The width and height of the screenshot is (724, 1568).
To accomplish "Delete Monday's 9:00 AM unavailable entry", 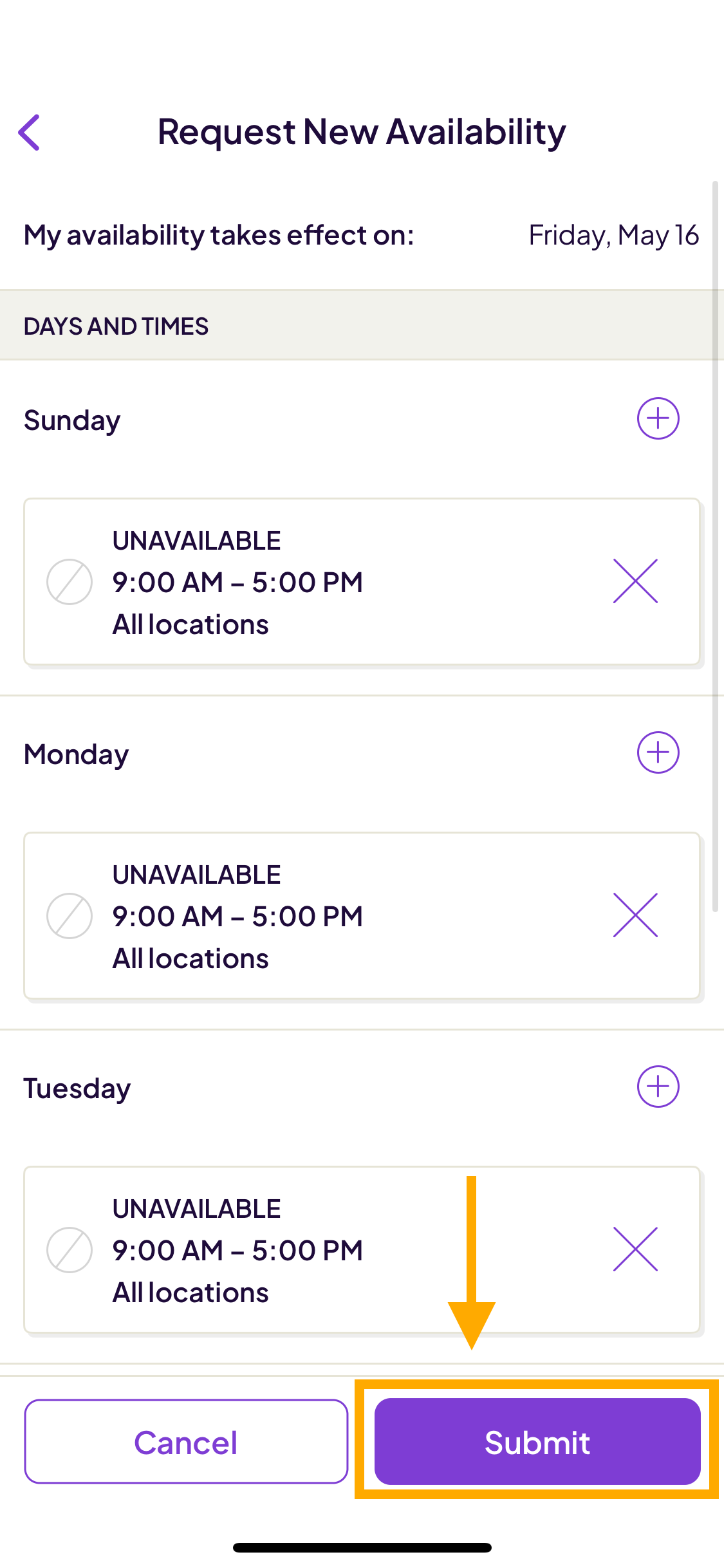I will [635, 915].
